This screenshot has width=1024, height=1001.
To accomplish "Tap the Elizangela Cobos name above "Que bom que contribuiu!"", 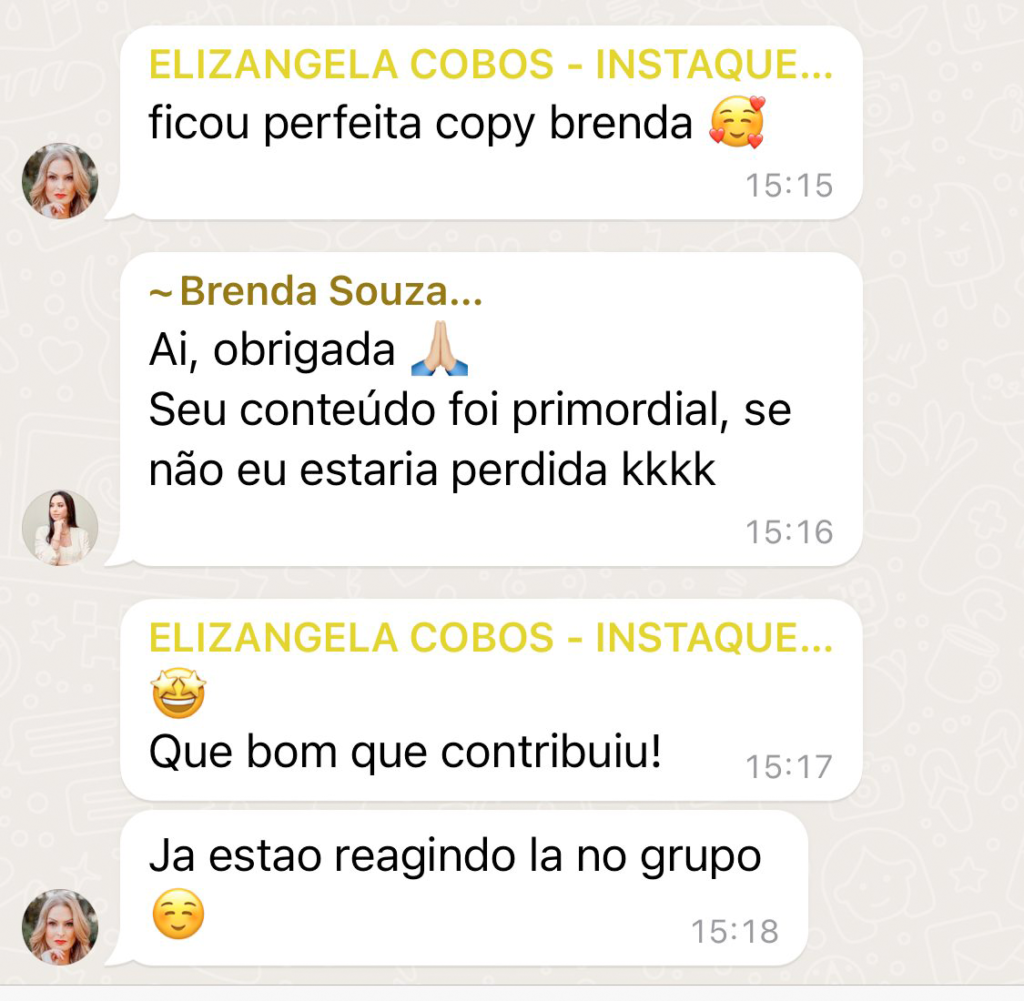I will tap(491, 637).
